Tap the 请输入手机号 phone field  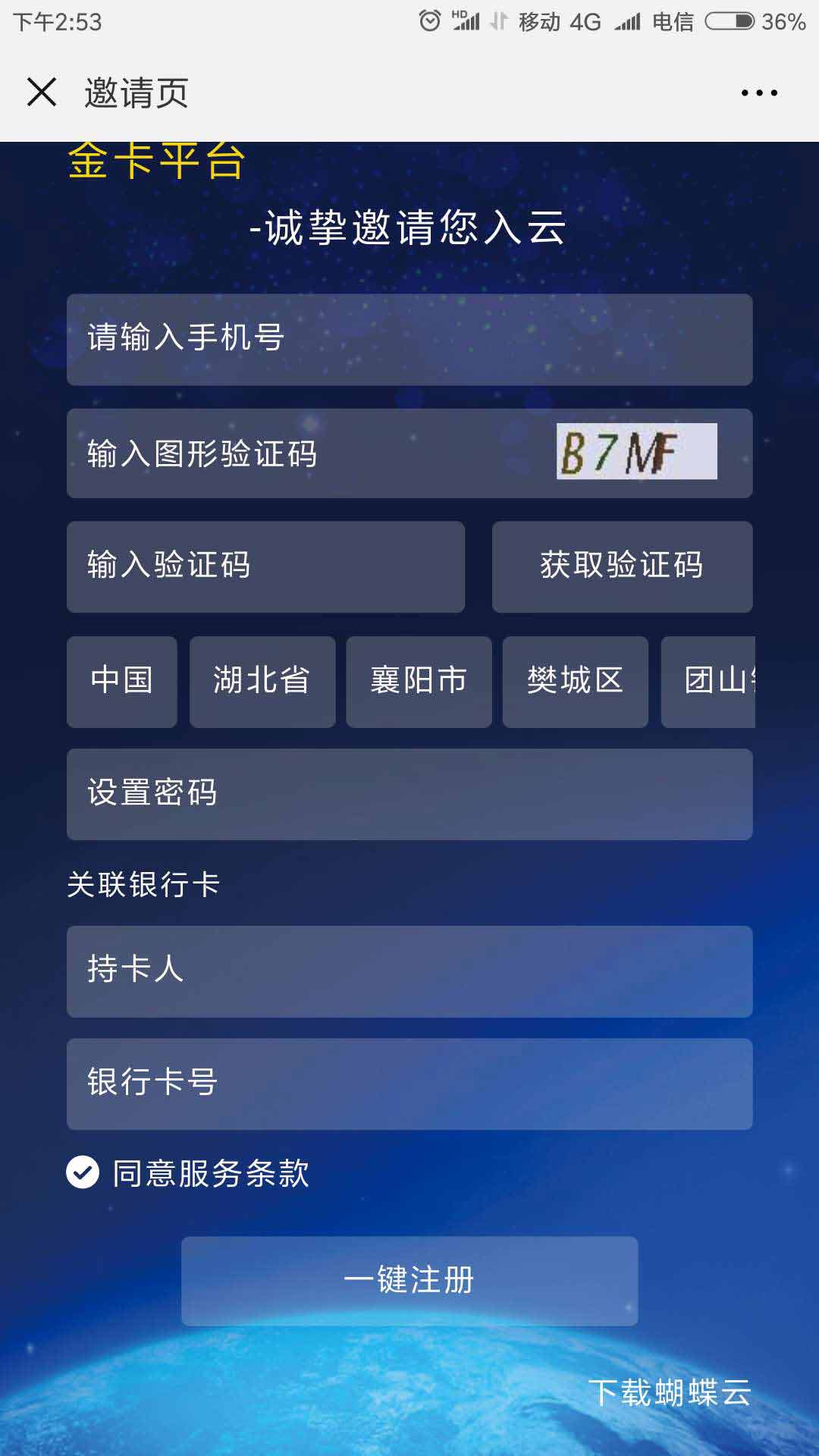pyautogui.click(x=409, y=339)
